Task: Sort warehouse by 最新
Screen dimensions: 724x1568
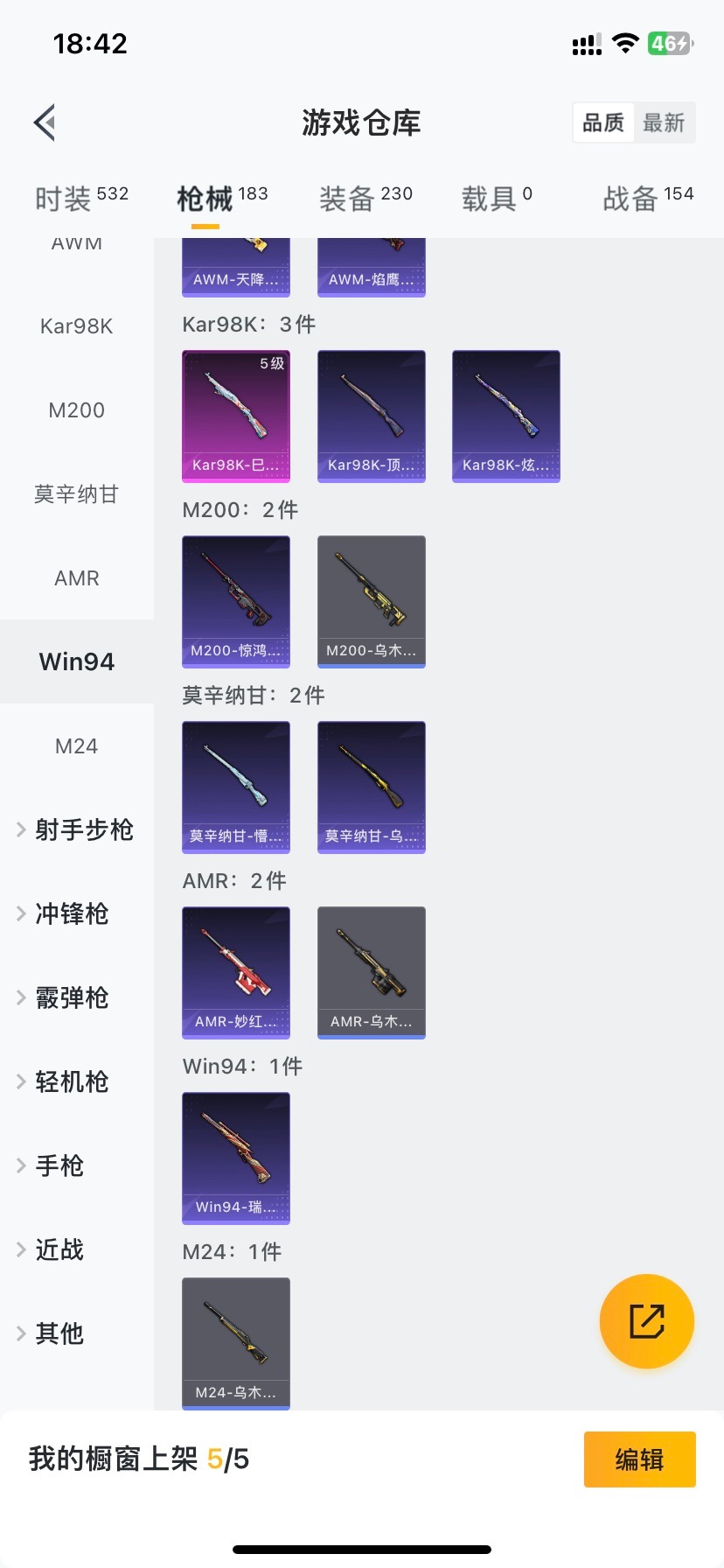Action: pos(664,122)
